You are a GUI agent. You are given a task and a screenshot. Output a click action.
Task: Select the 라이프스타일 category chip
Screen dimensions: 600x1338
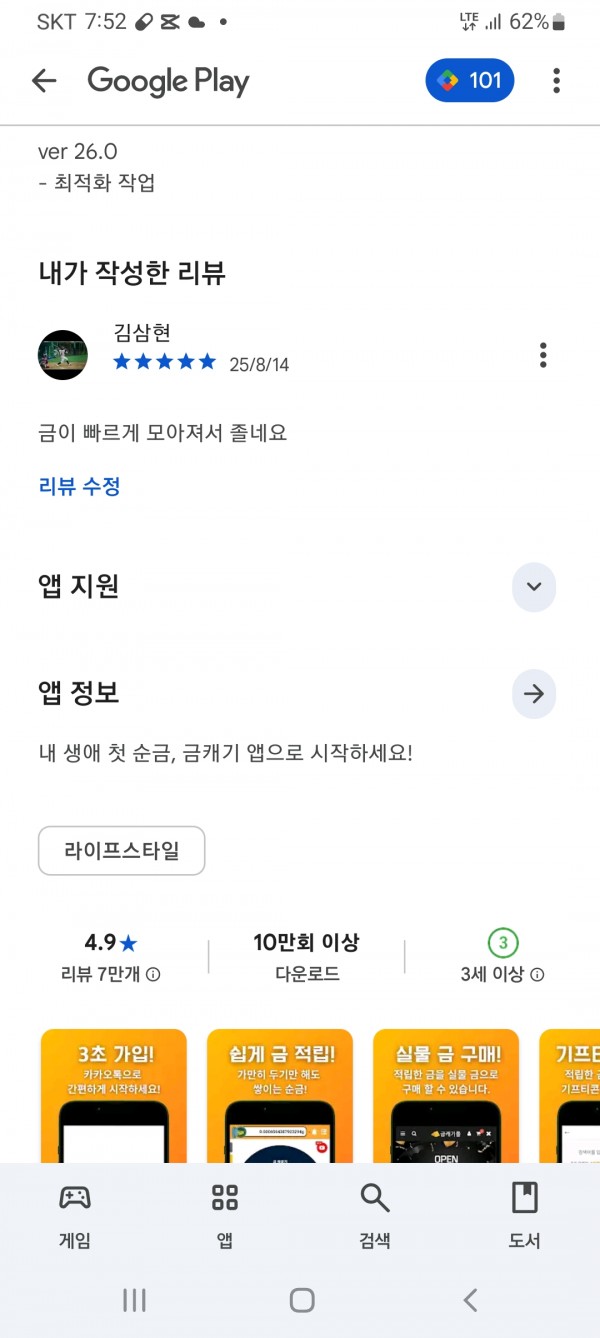[122, 851]
